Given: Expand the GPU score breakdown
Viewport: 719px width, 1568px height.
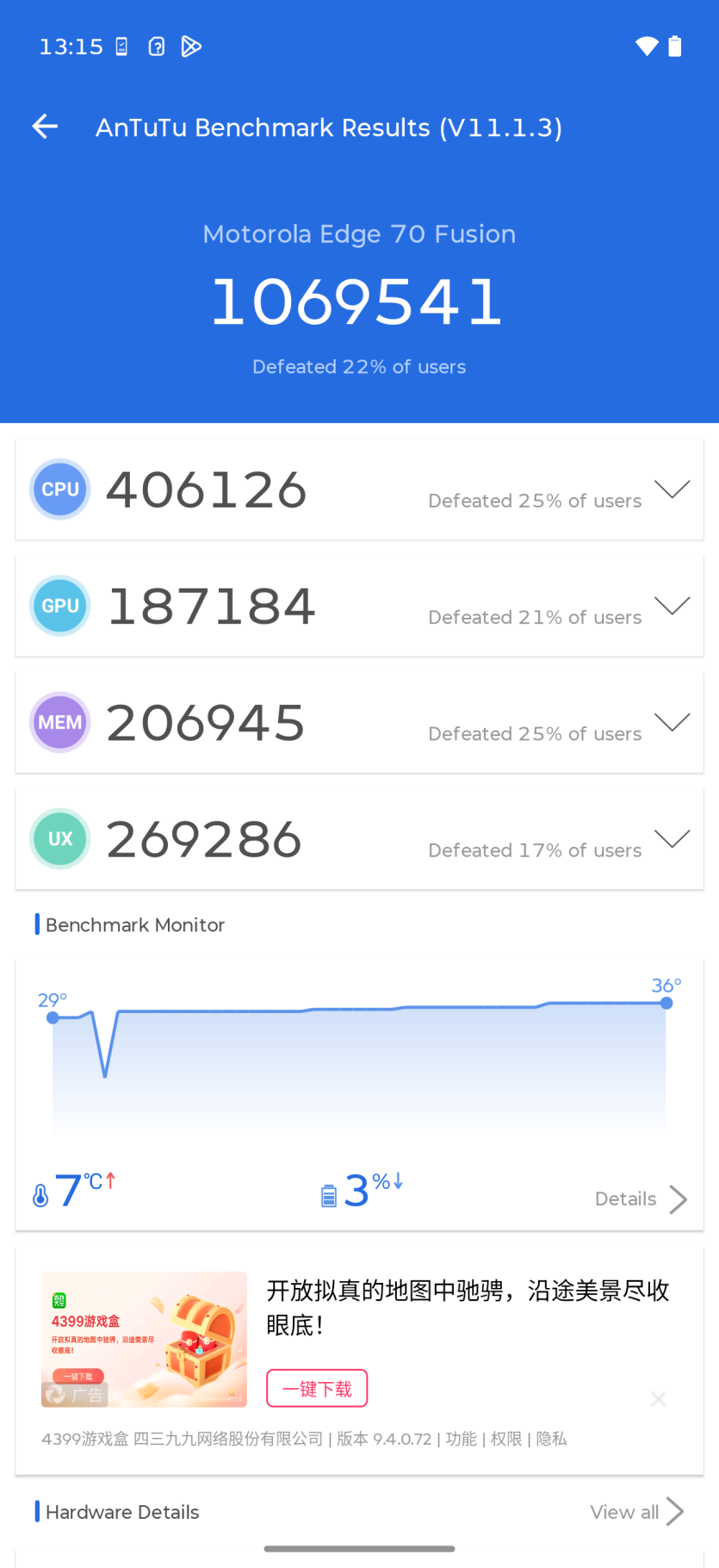Looking at the screenshot, I should [x=672, y=606].
